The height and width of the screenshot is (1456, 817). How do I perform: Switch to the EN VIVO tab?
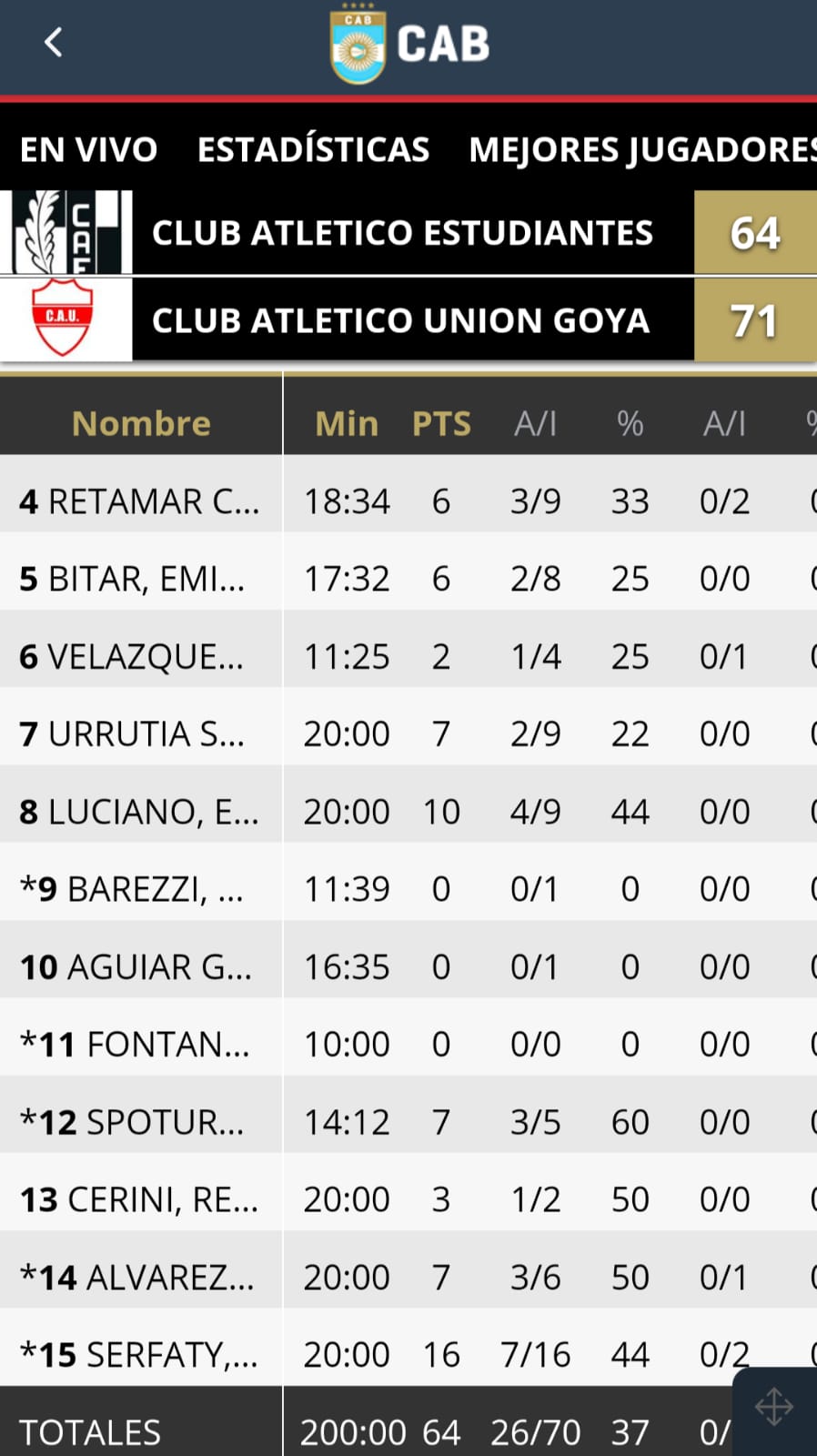coord(89,149)
